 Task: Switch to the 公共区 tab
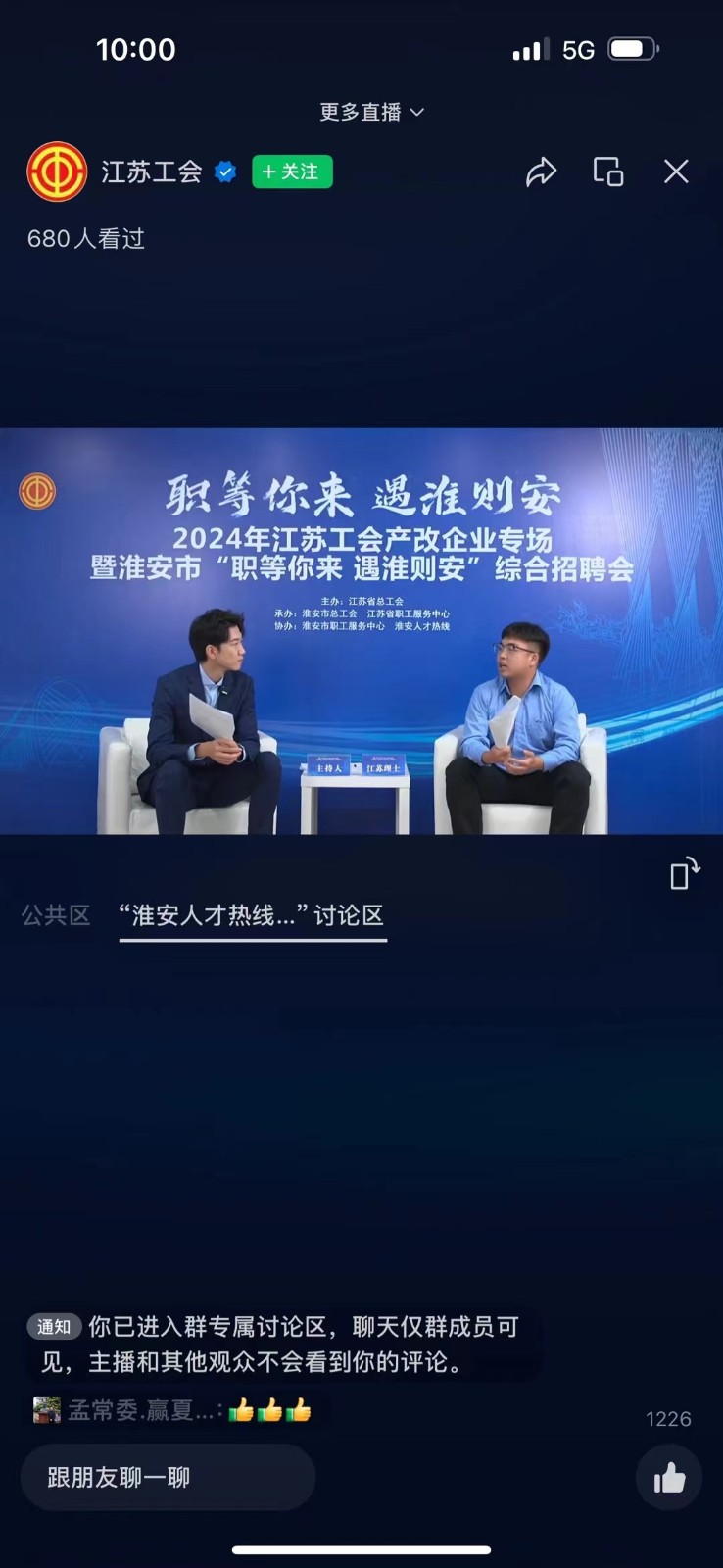pos(56,915)
